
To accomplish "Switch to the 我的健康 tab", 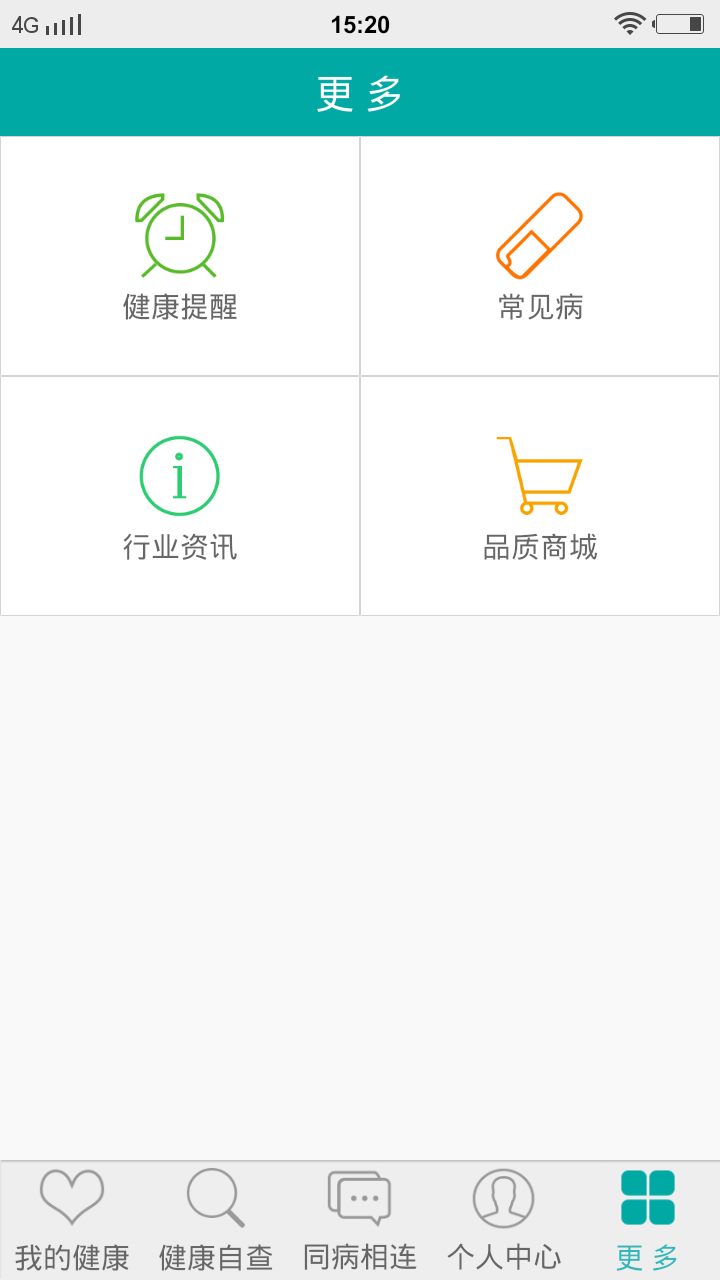I will [x=72, y=1221].
